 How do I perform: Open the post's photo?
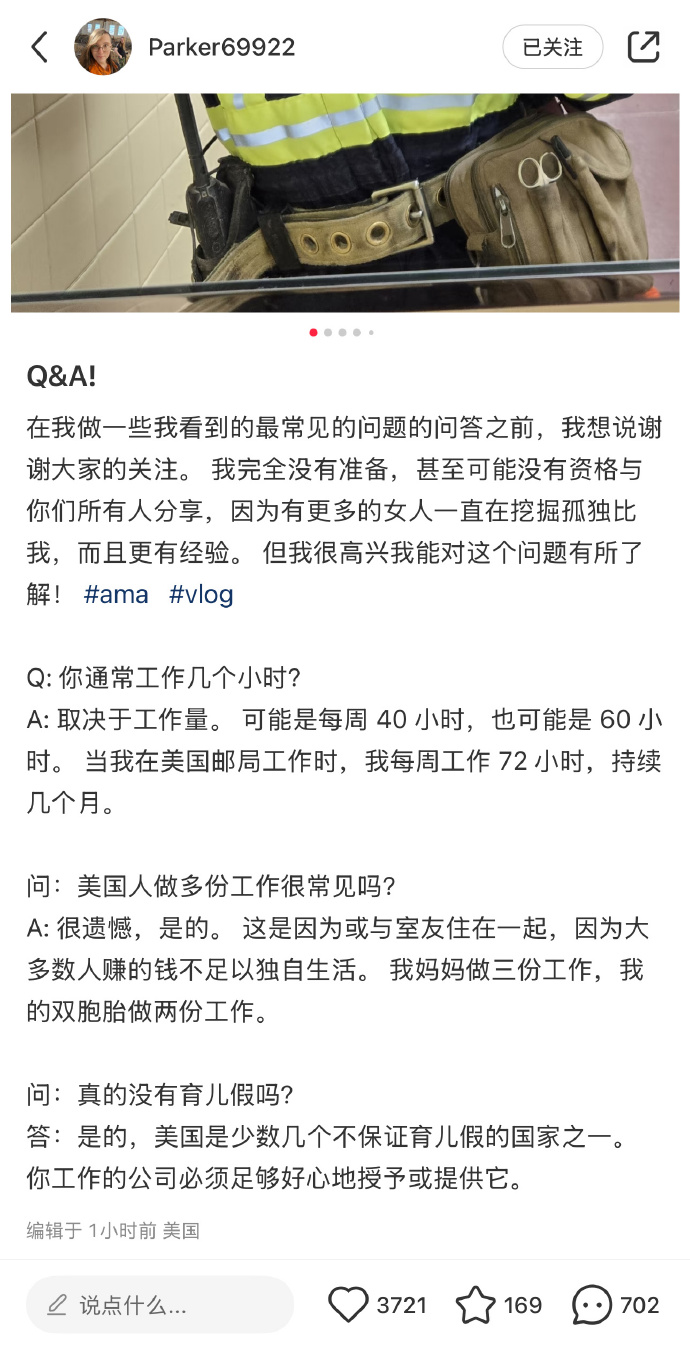coord(345,203)
